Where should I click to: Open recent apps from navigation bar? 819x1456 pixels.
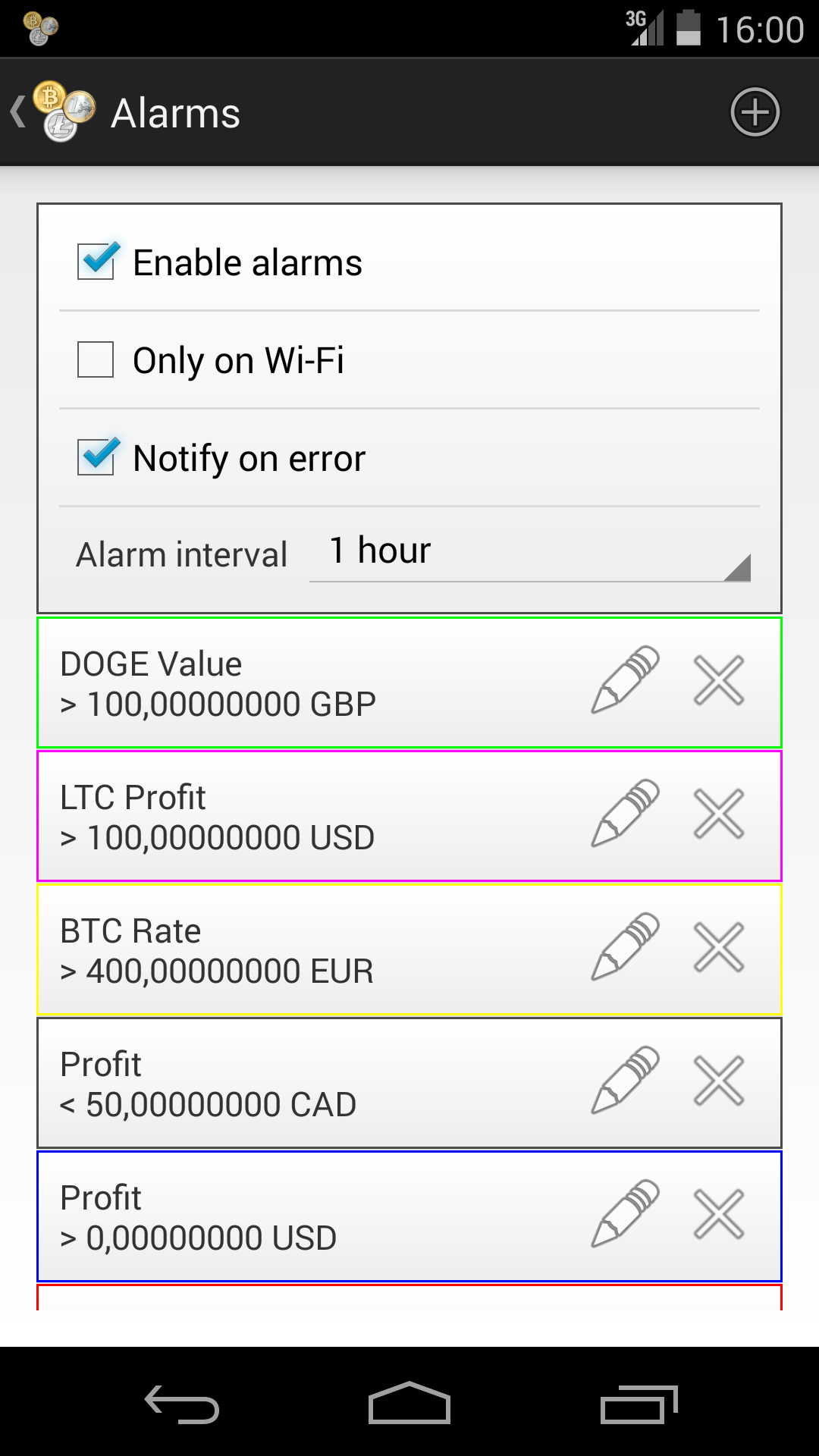pyautogui.click(x=639, y=1404)
